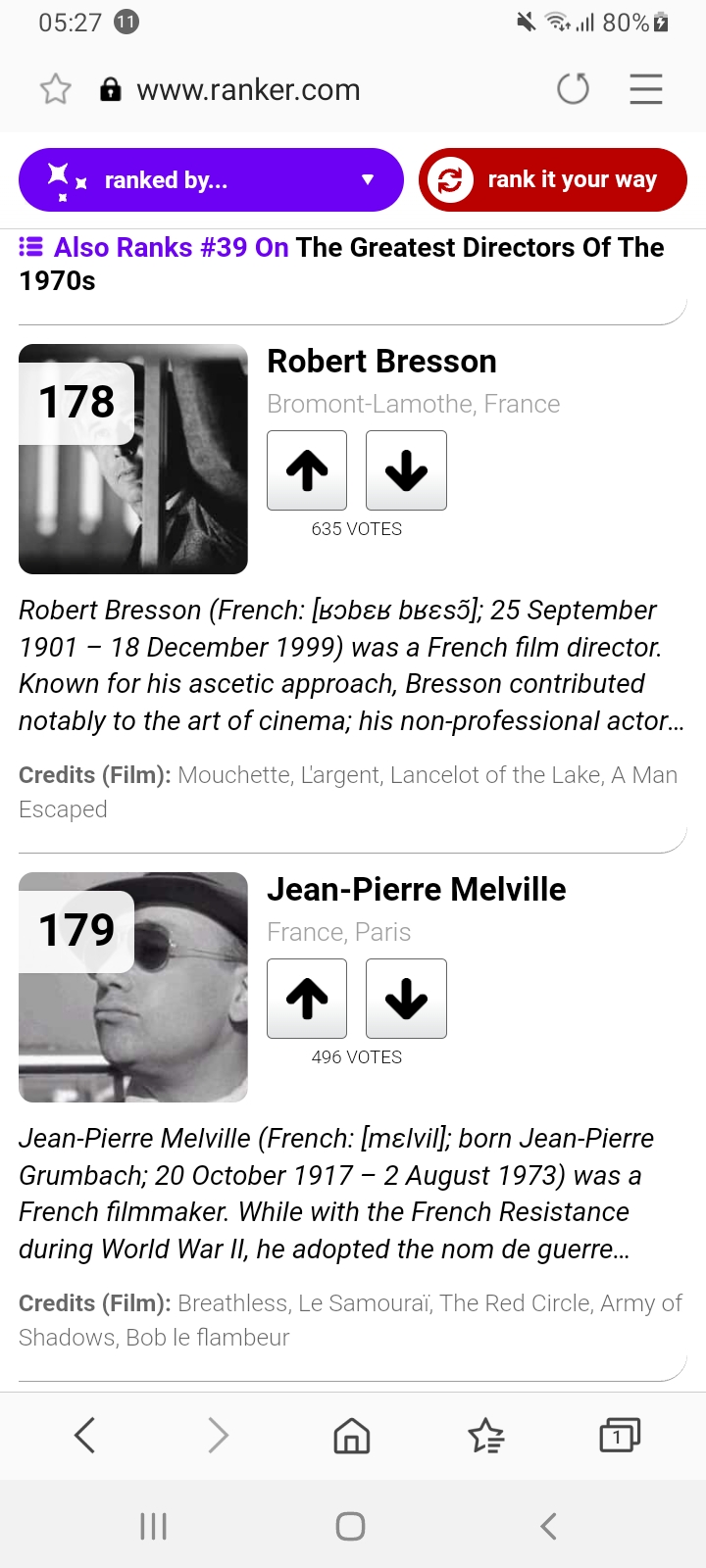The width and height of the screenshot is (706, 1568).
Task: Tap the 'rank it your way' button
Action: click(x=552, y=180)
